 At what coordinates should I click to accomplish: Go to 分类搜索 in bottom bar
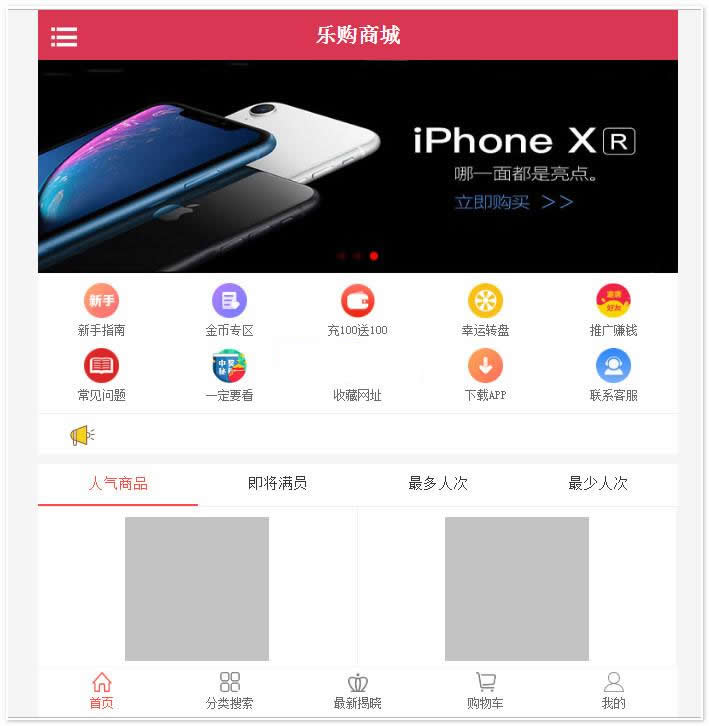(x=229, y=691)
